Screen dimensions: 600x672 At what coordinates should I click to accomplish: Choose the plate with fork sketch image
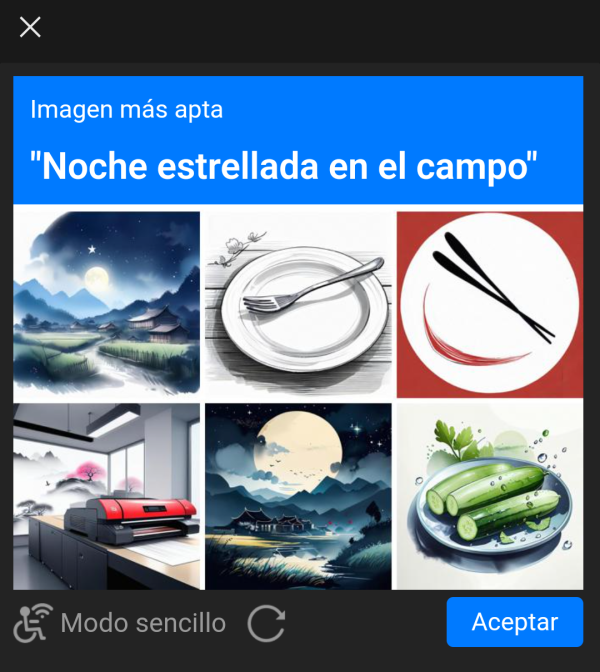point(298,303)
